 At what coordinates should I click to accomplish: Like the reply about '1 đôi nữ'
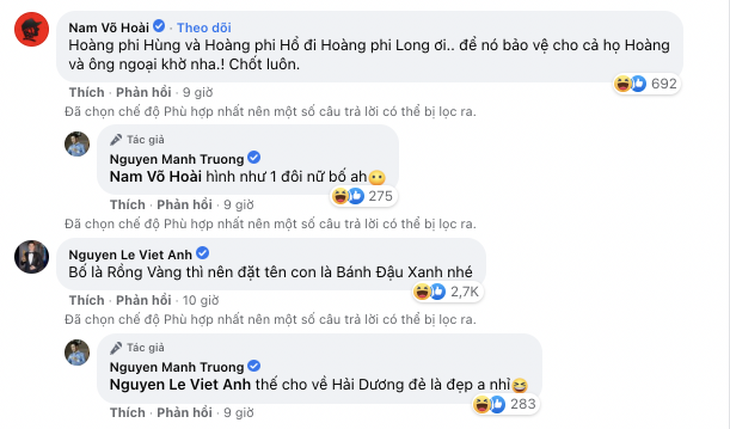point(127,203)
